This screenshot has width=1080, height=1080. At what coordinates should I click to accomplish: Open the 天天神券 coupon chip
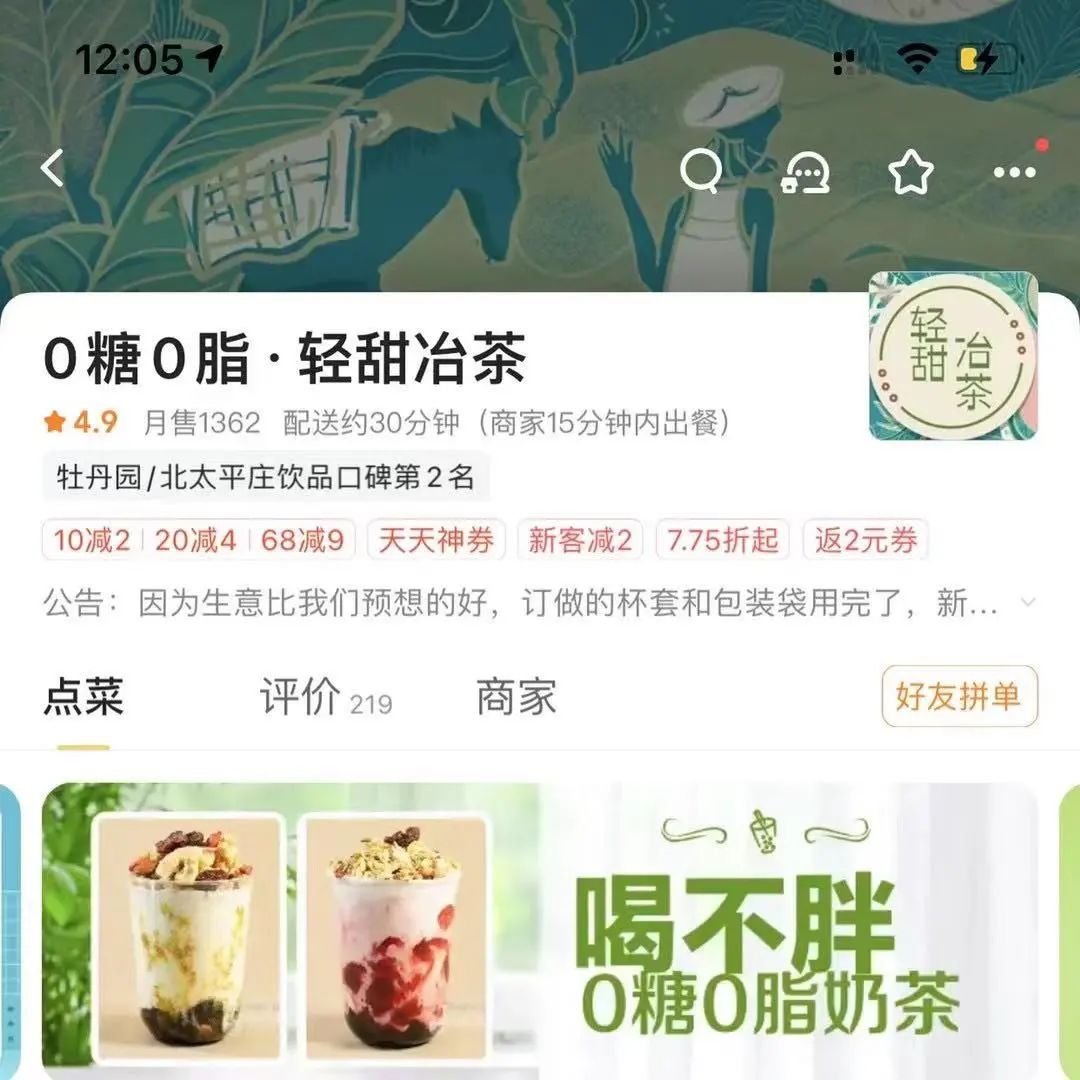coord(436,540)
